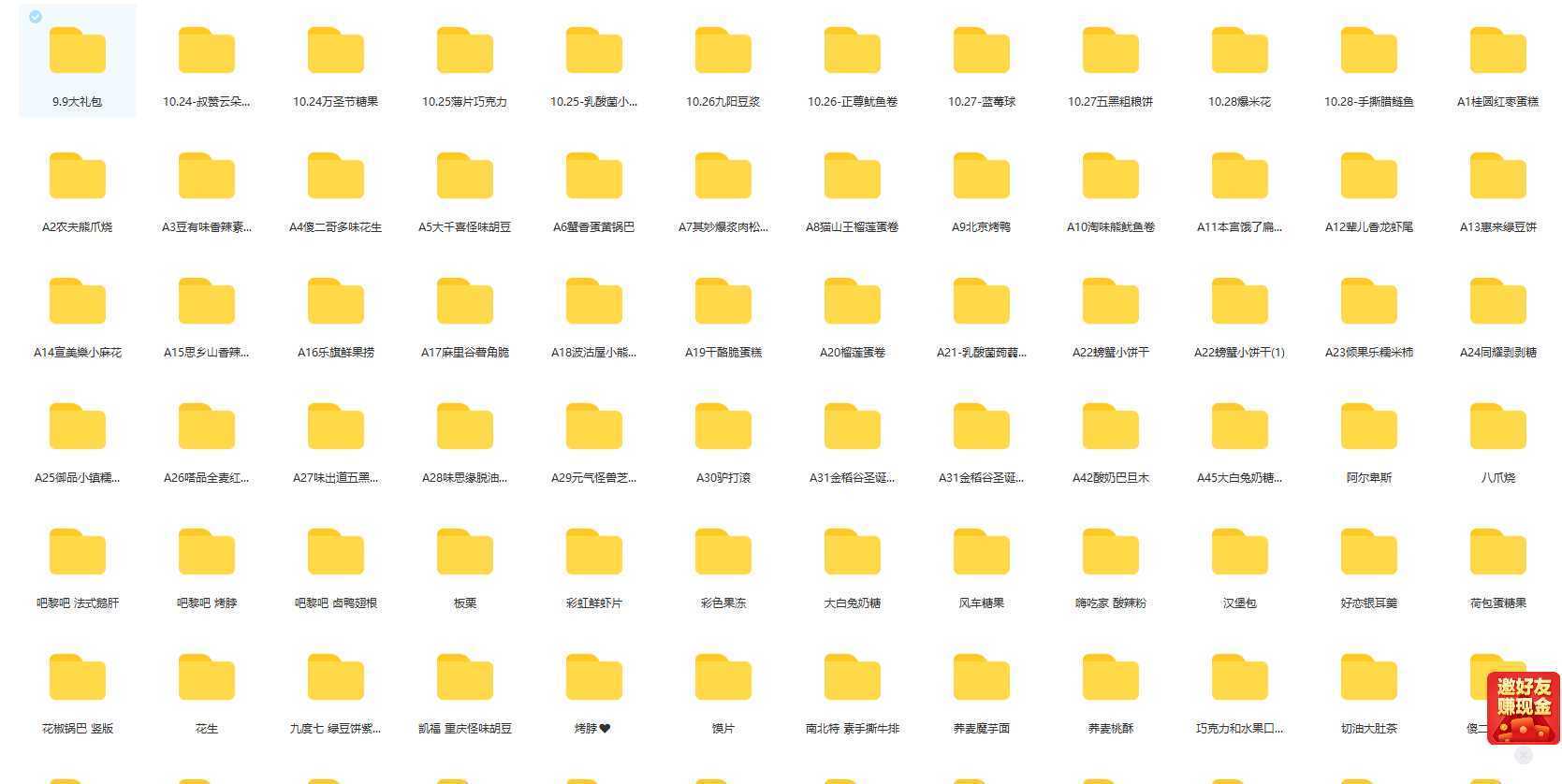The height and width of the screenshot is (784, 1562).
Task: Open the 阿尔卑斯 folder
Action: pos(1368,428)
